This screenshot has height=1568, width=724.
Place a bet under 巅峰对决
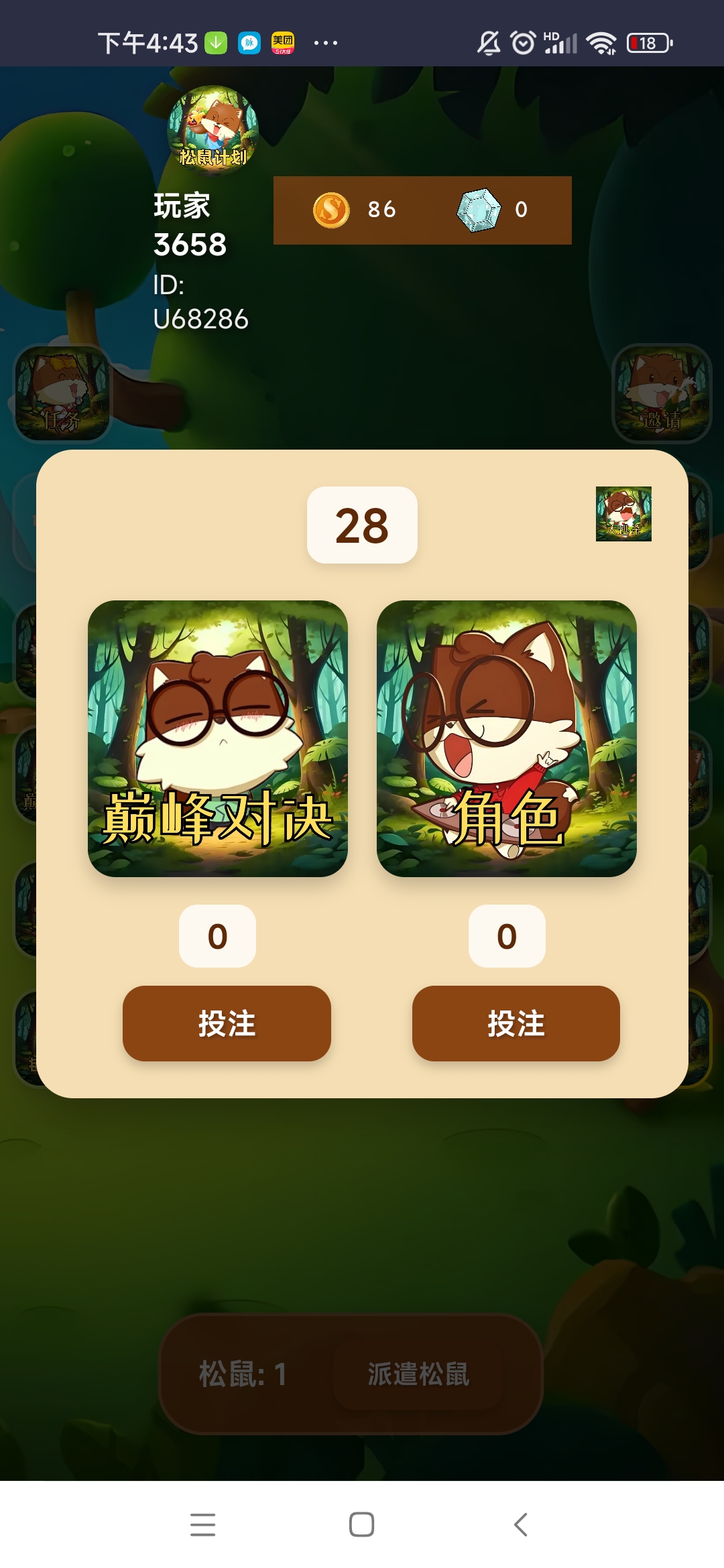coord(227,1023)
